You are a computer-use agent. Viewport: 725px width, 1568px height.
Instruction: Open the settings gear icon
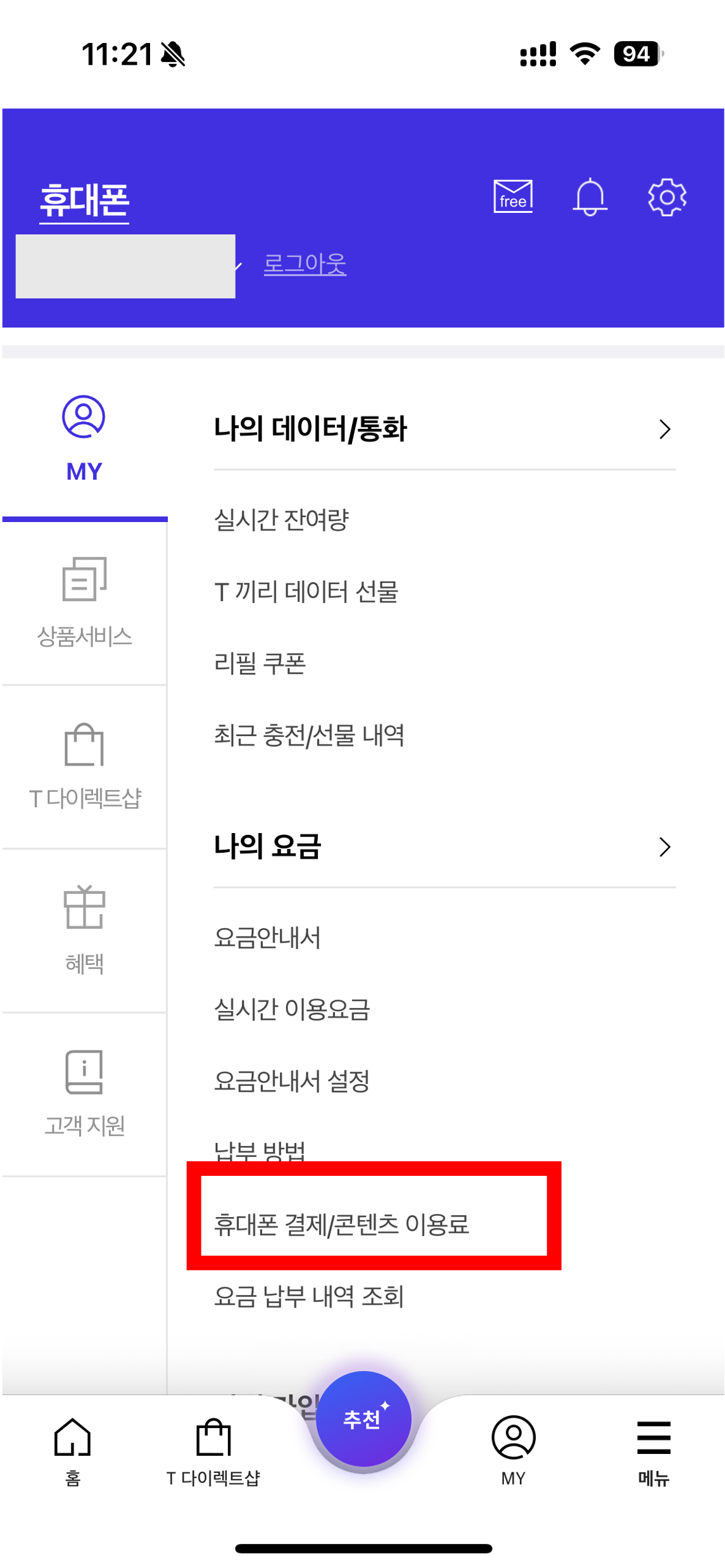pos(667,196)
